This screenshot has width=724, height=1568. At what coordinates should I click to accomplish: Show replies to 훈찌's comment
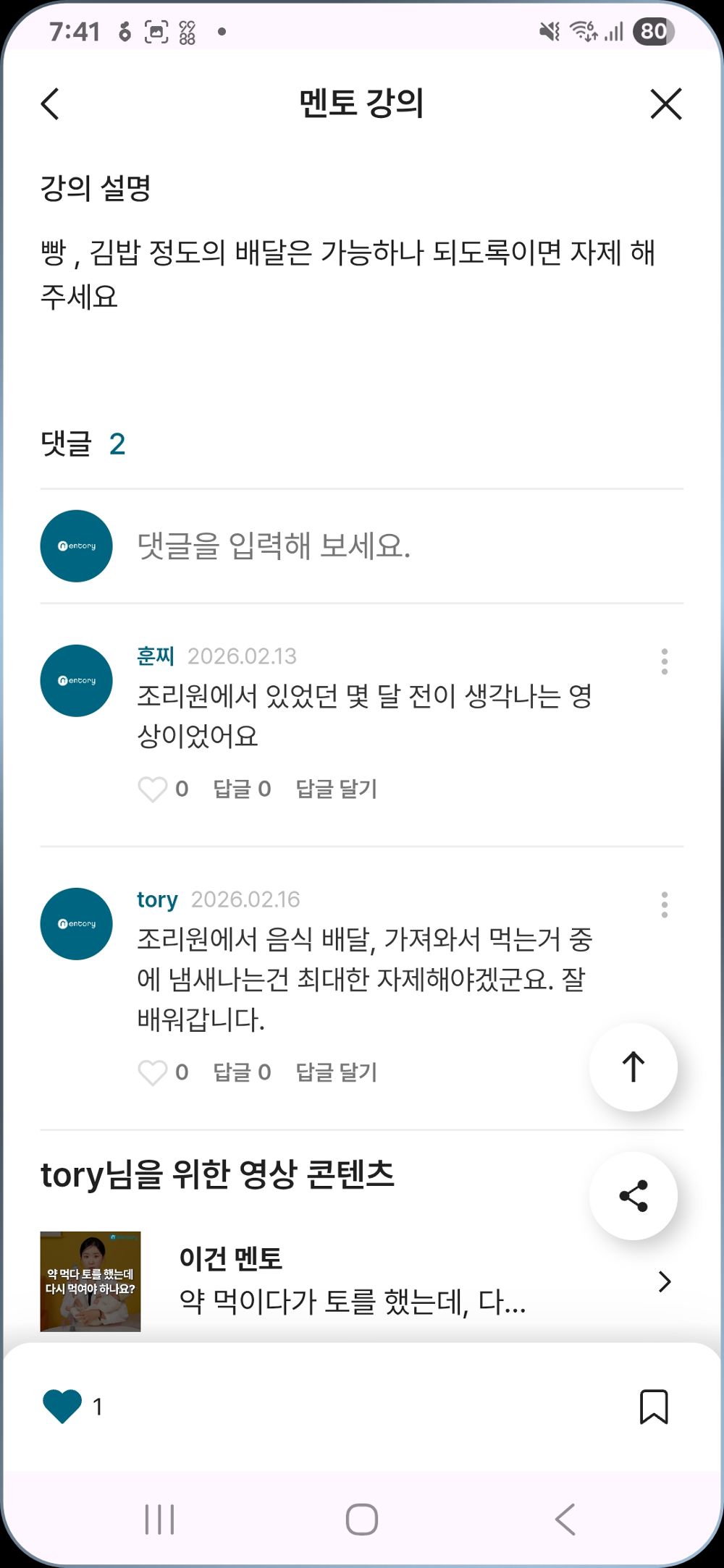[x=242, y=790]
